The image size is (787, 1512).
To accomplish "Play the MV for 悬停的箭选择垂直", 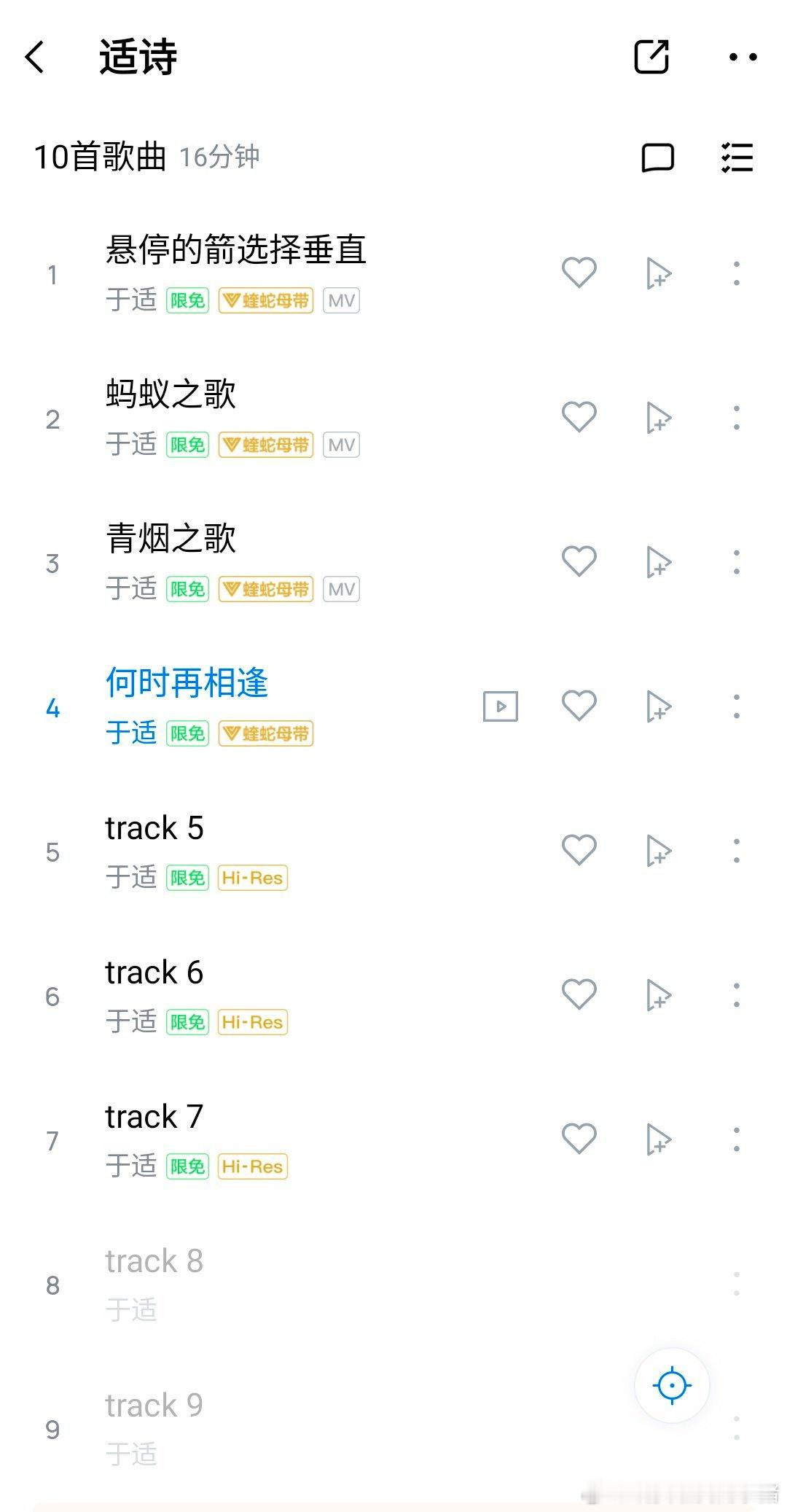I will 342,300.
